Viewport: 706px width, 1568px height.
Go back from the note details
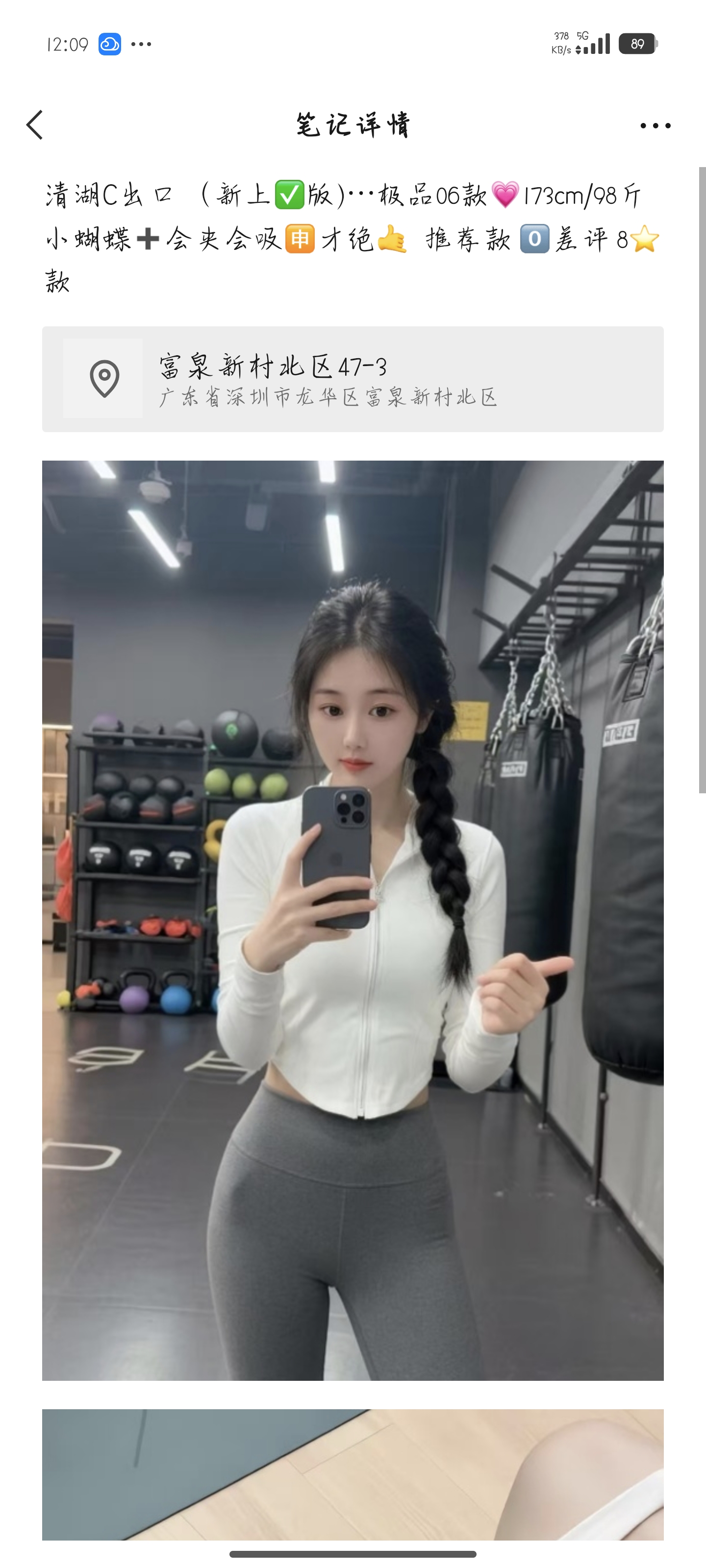click(x=35, y=125)
